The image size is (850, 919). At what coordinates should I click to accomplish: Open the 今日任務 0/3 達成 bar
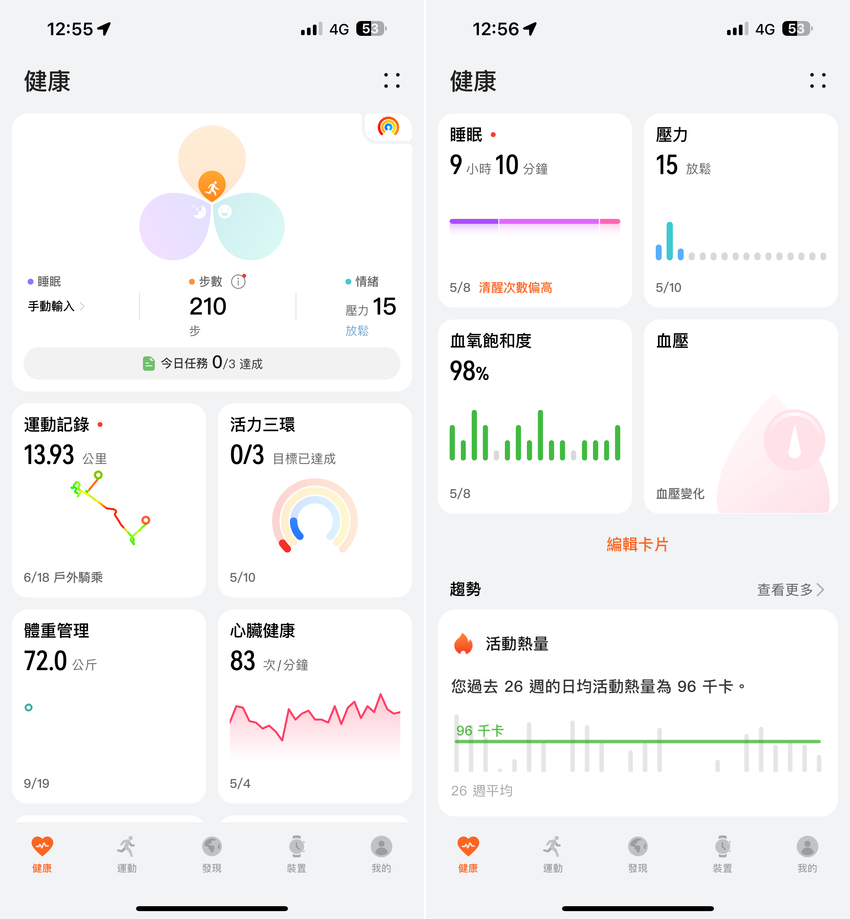point(211,364)
